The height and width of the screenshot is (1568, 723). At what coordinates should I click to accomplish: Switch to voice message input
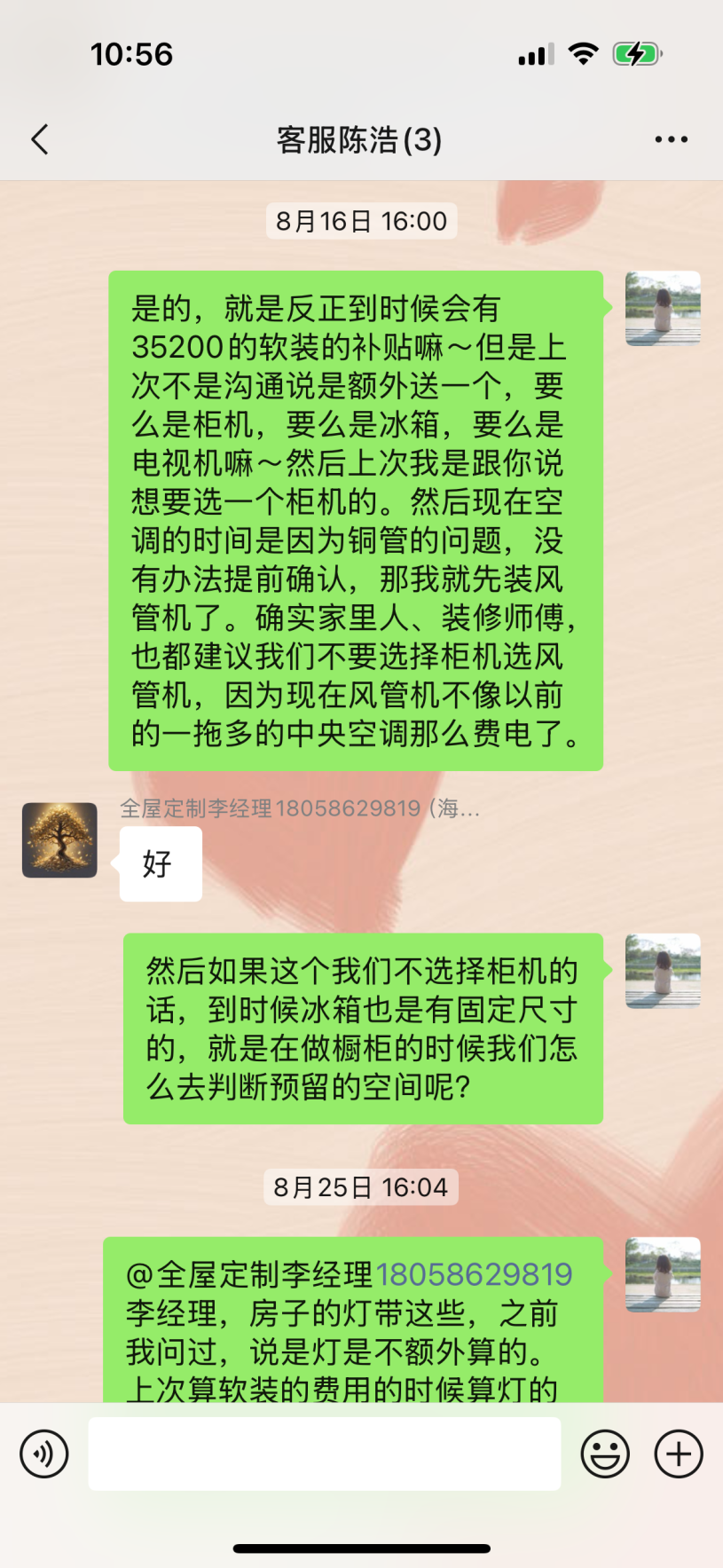[44, 1454]
